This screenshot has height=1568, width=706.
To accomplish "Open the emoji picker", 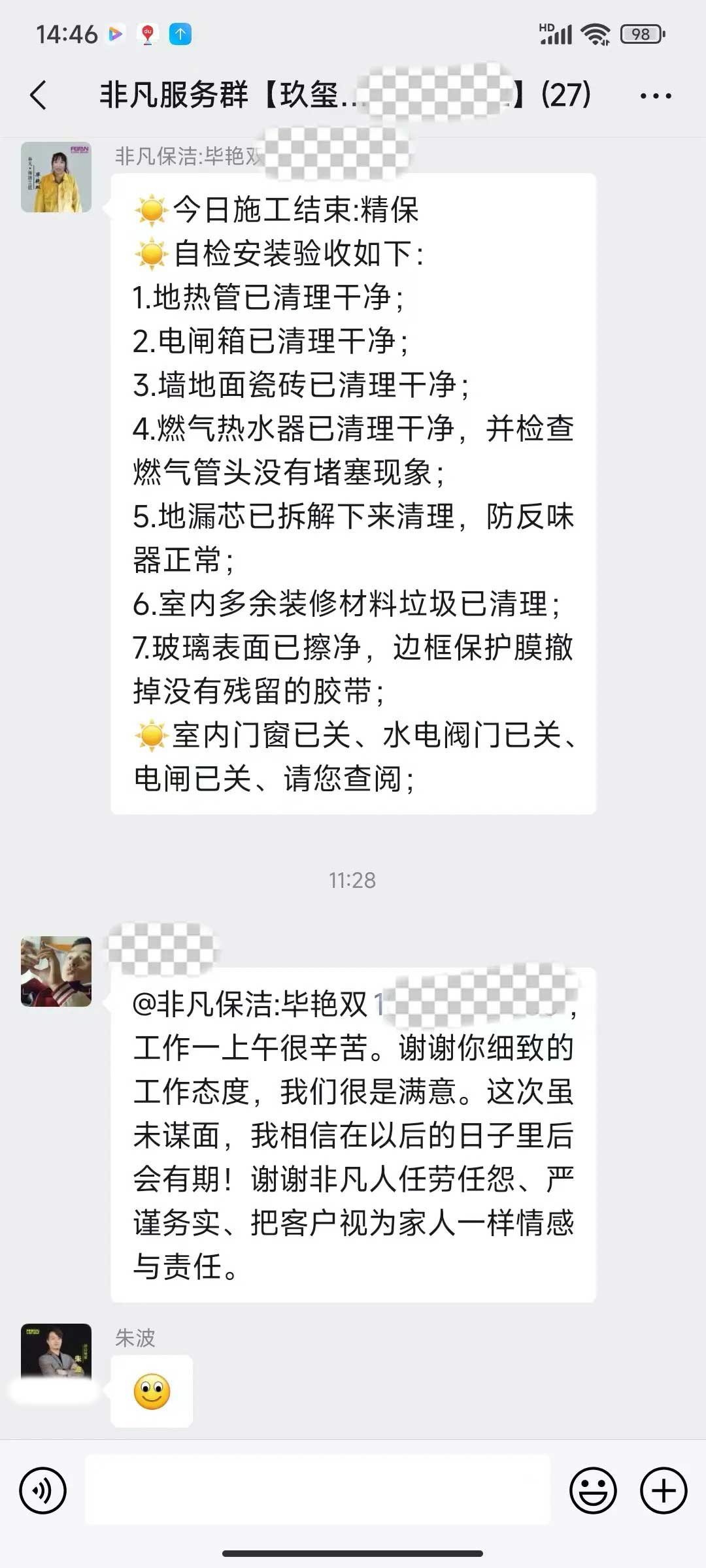I will [593, 1490].
